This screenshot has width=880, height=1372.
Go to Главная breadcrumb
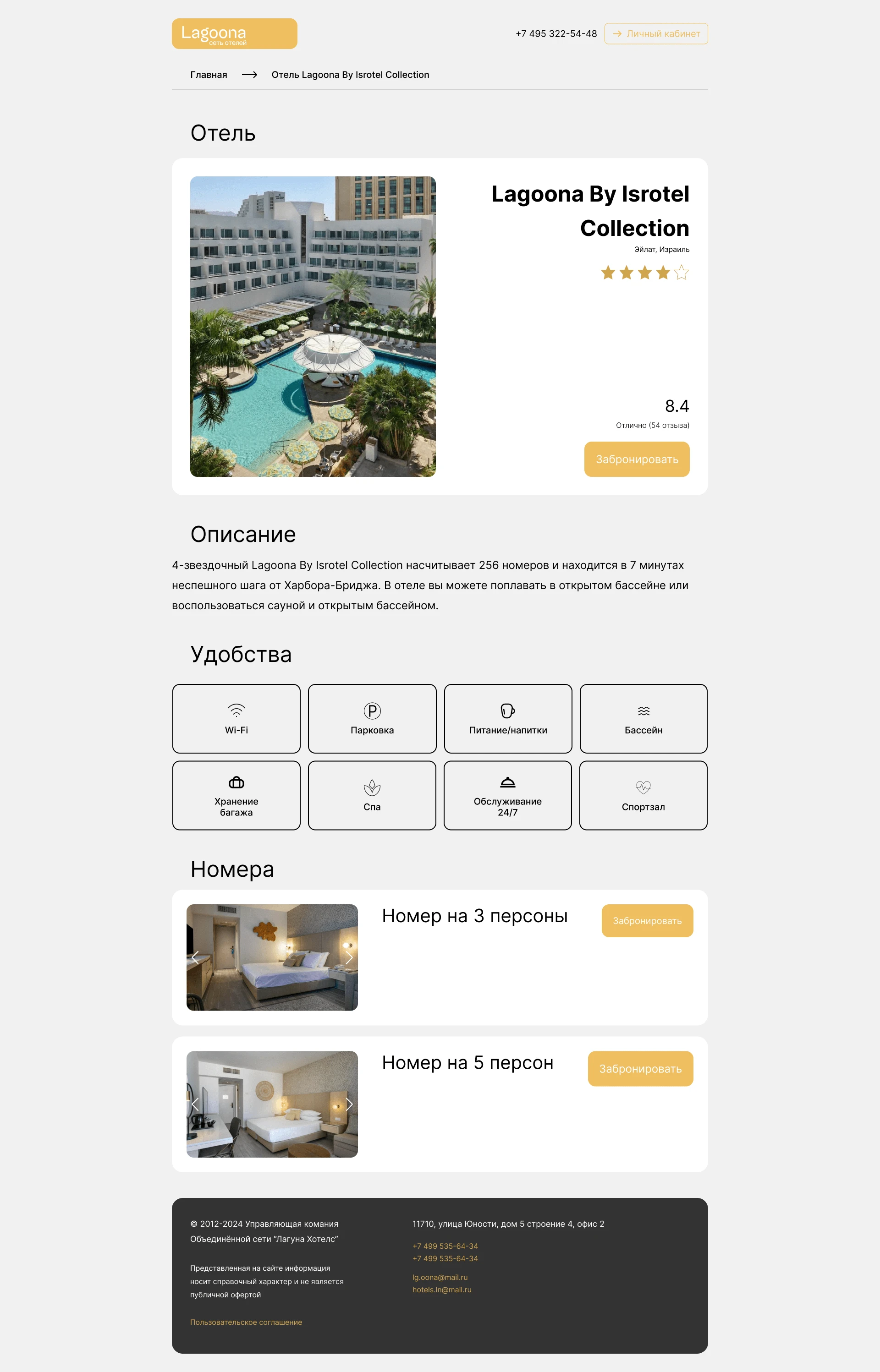(209, 75)
